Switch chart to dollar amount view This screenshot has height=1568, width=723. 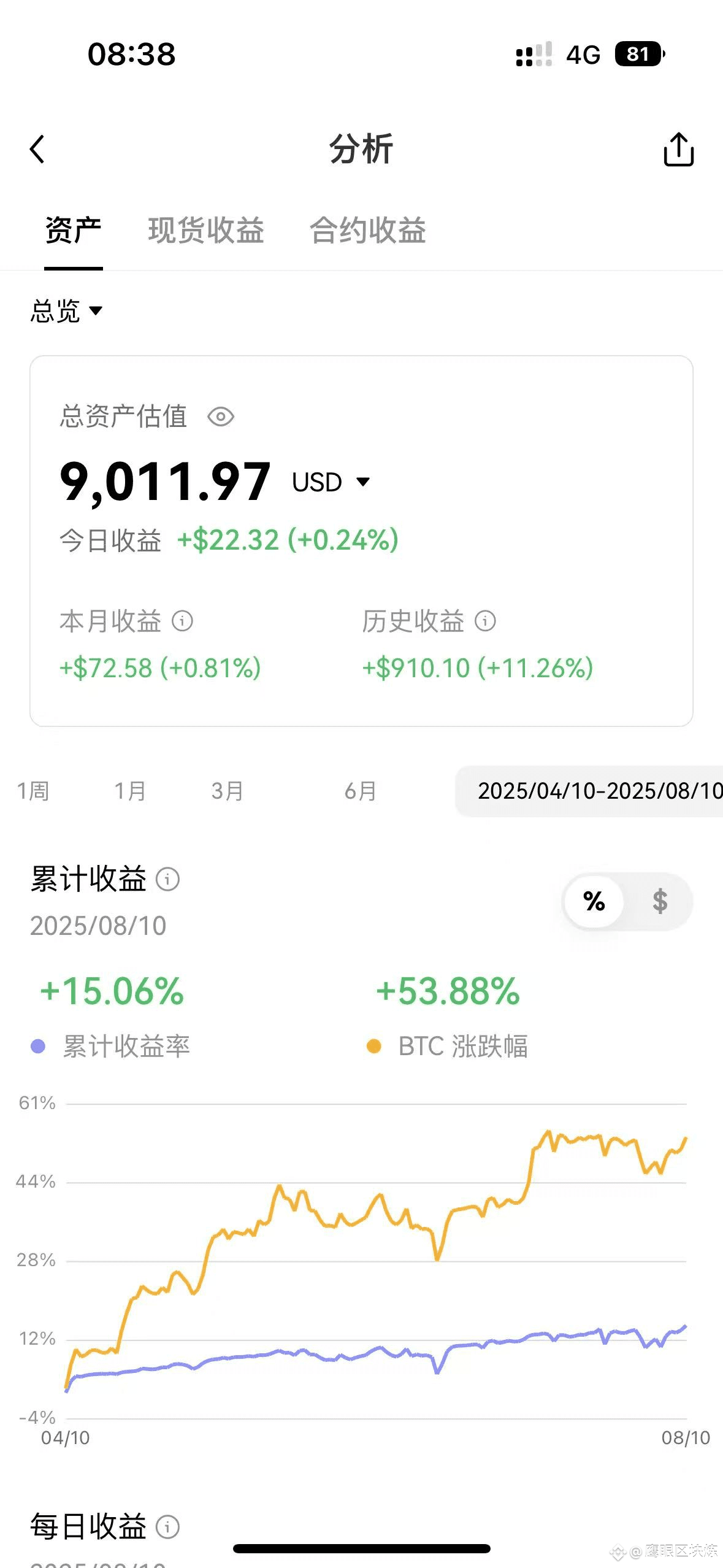point(660,901)
